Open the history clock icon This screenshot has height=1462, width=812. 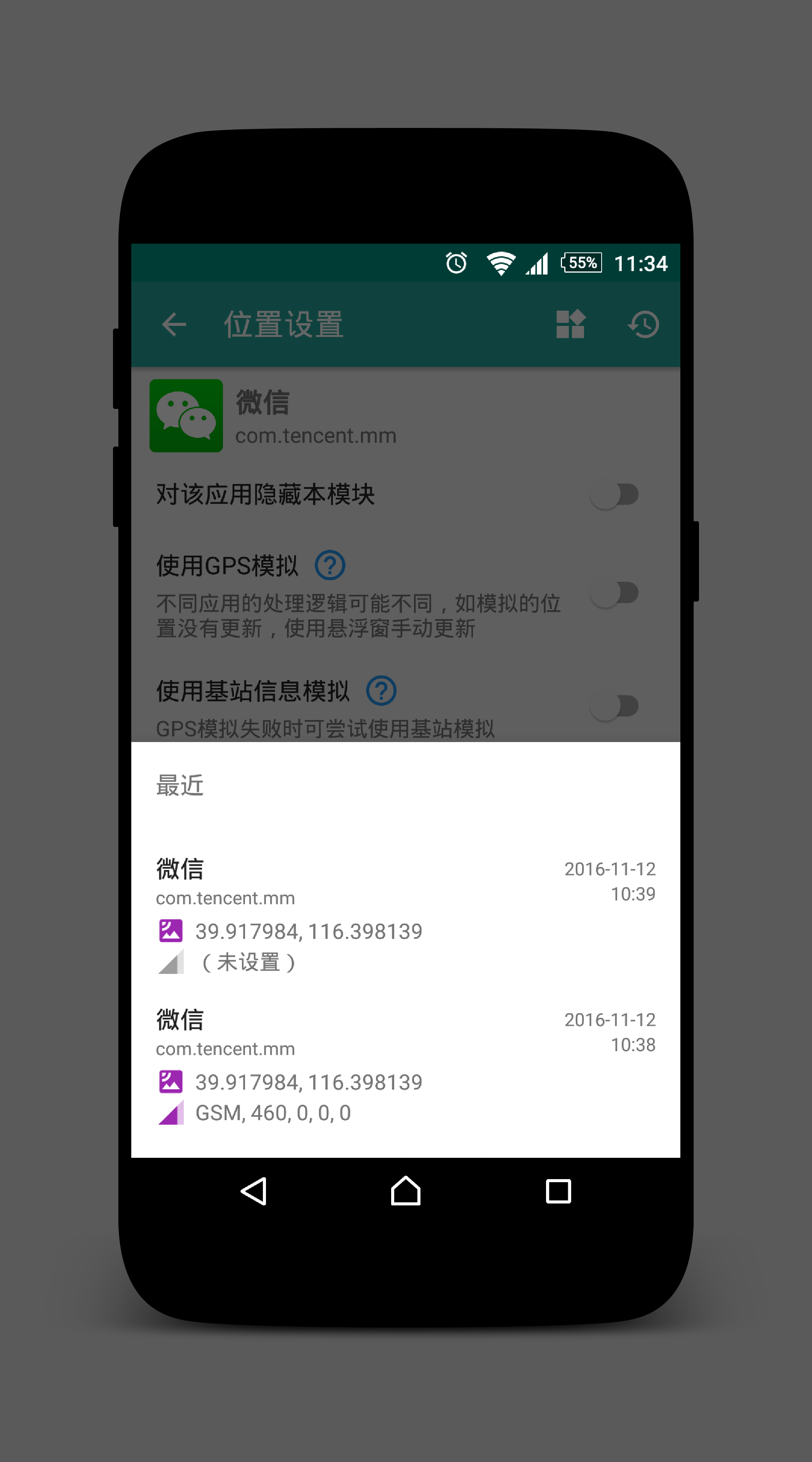tap(643, 325)
